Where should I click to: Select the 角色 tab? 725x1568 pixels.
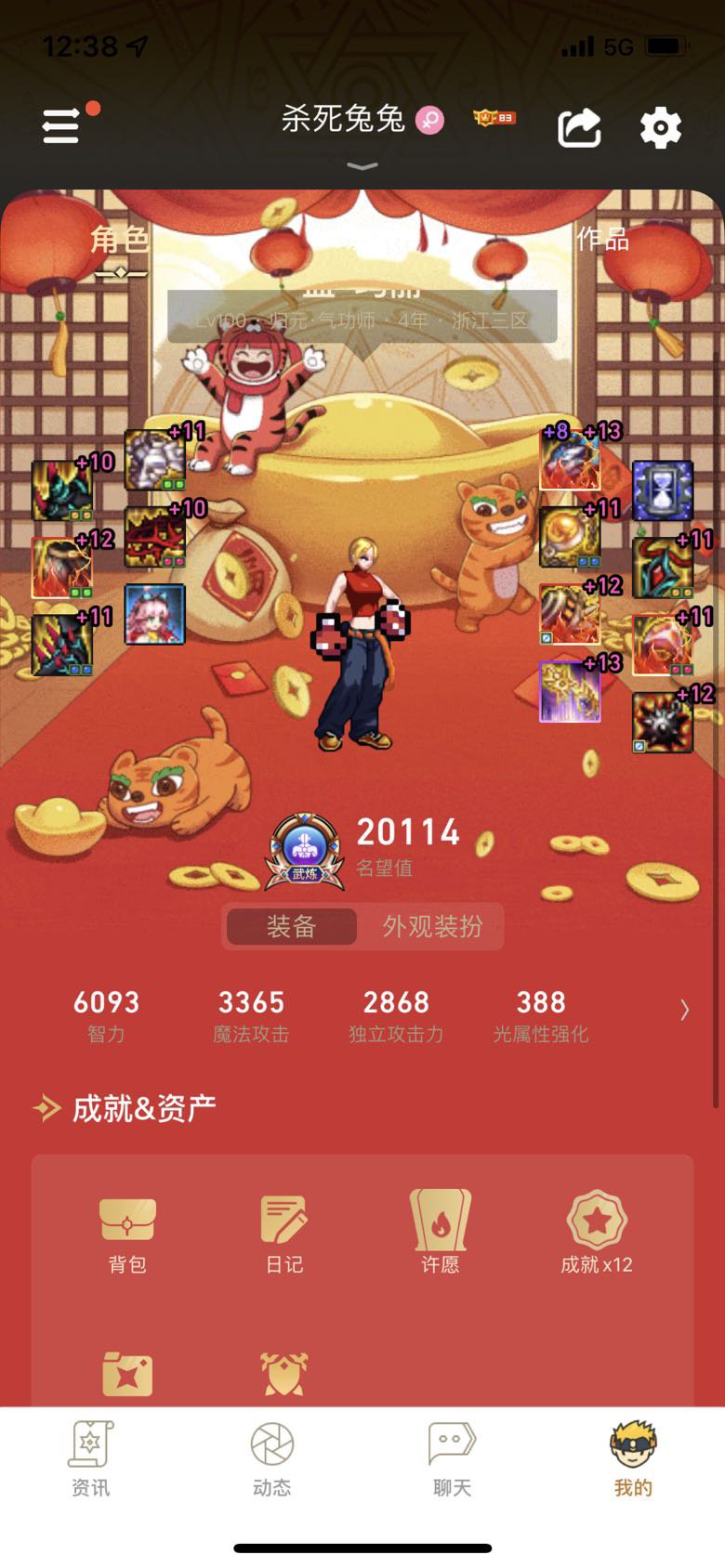point(120,242)
